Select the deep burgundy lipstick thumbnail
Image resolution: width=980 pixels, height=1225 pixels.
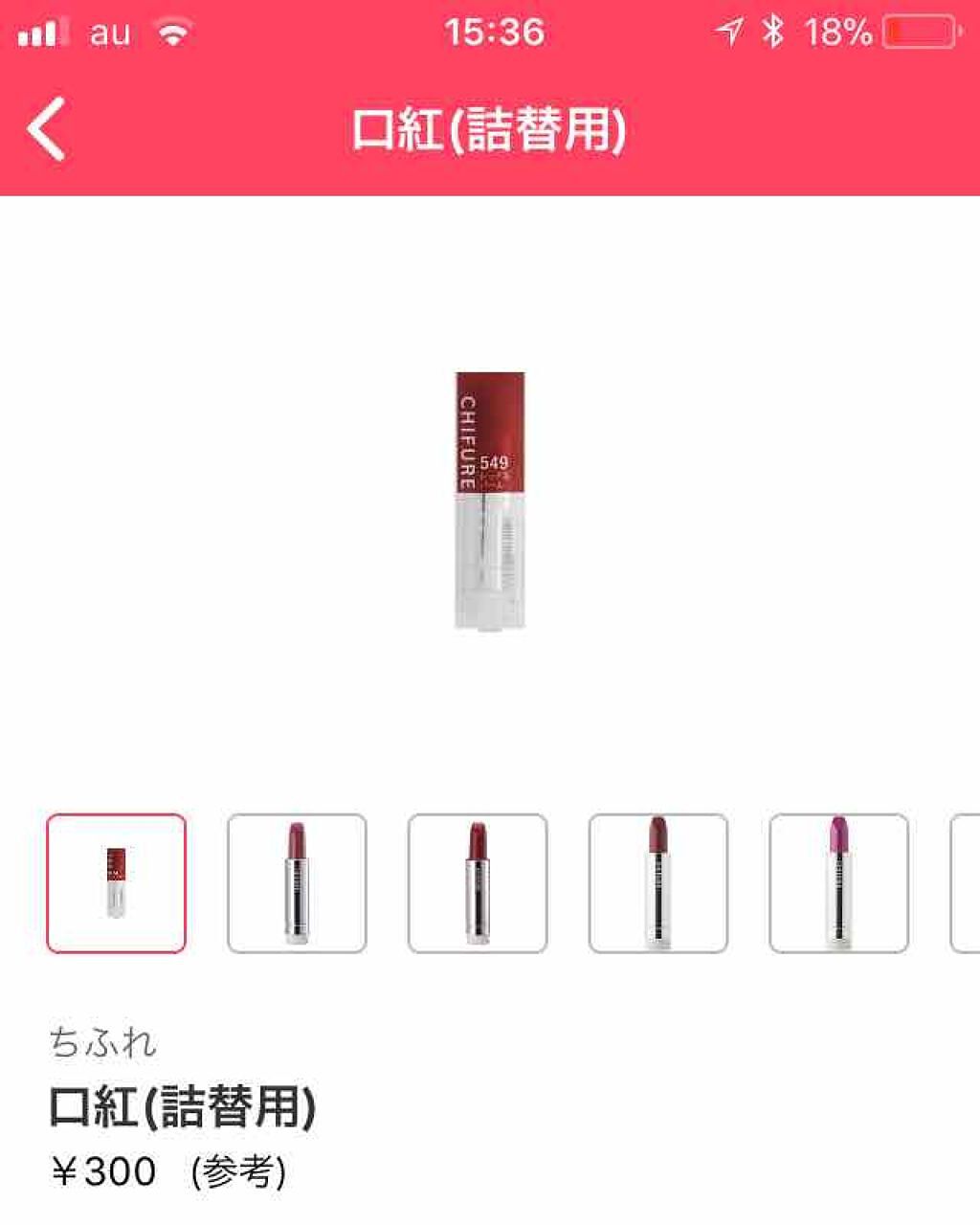657,880
